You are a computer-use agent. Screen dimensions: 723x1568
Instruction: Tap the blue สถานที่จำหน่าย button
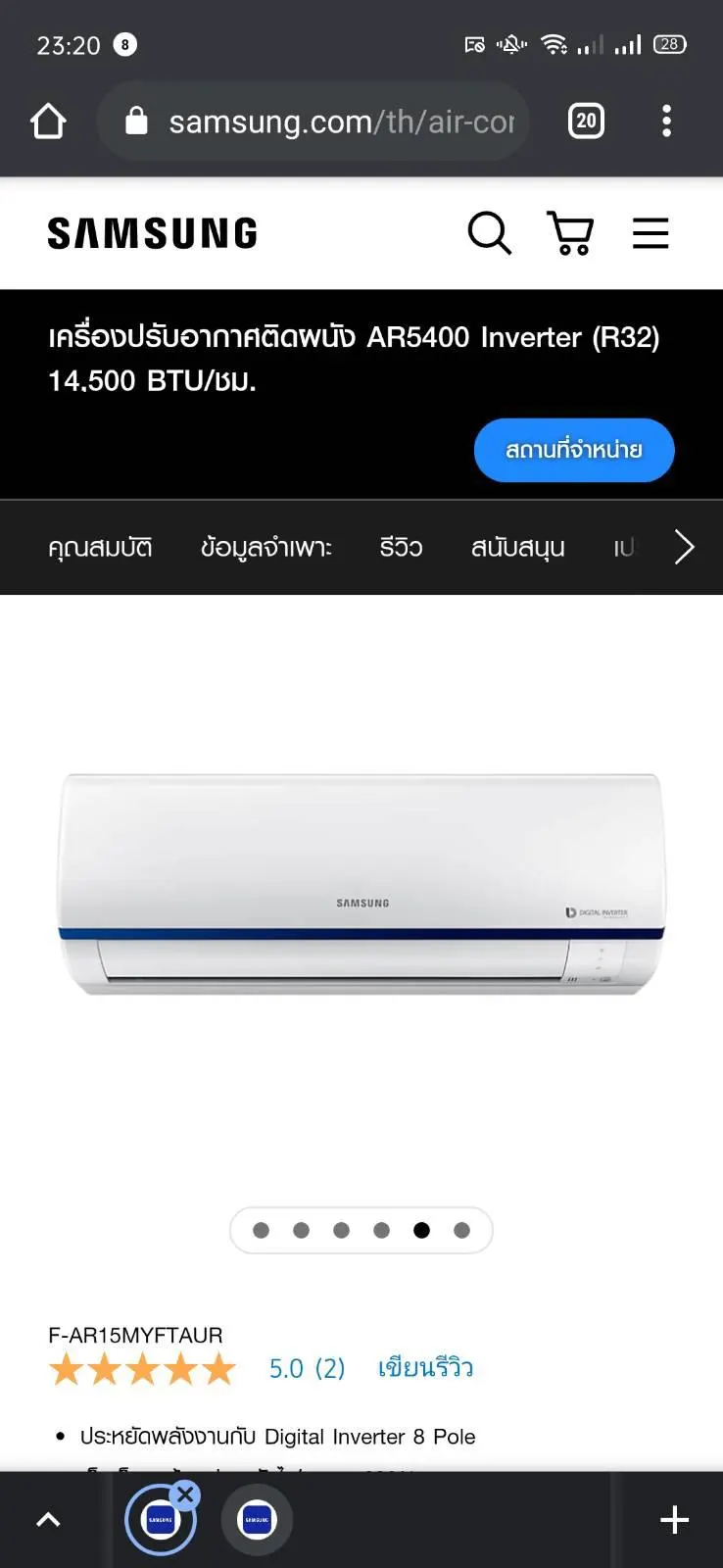(574, 450)
